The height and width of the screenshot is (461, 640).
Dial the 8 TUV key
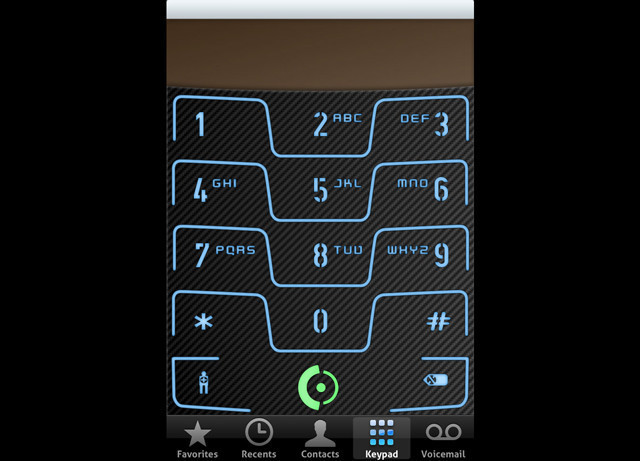pyautogui.click(x=320, y=256)
